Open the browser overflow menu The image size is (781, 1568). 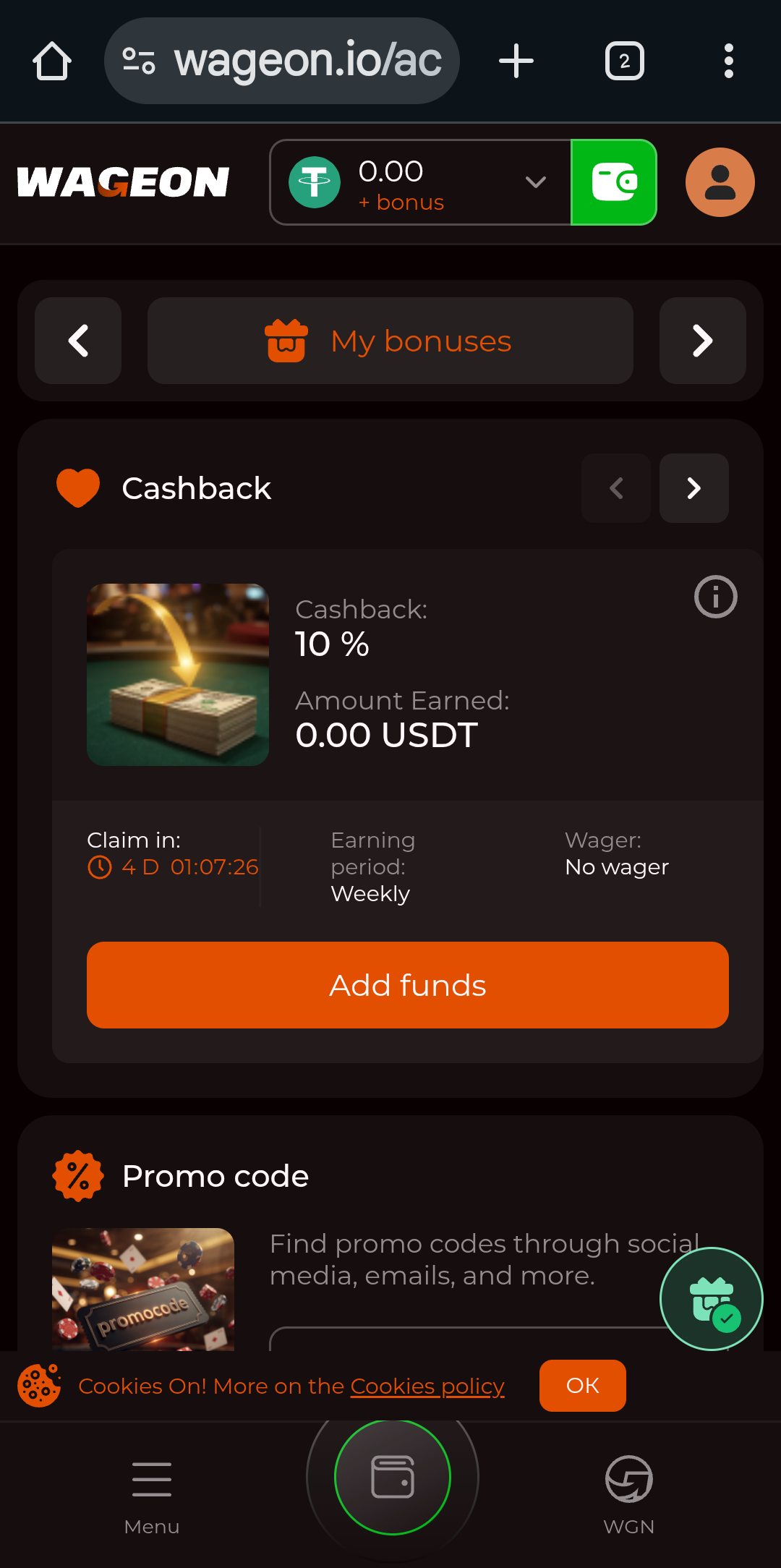click(x=728, y=61)
